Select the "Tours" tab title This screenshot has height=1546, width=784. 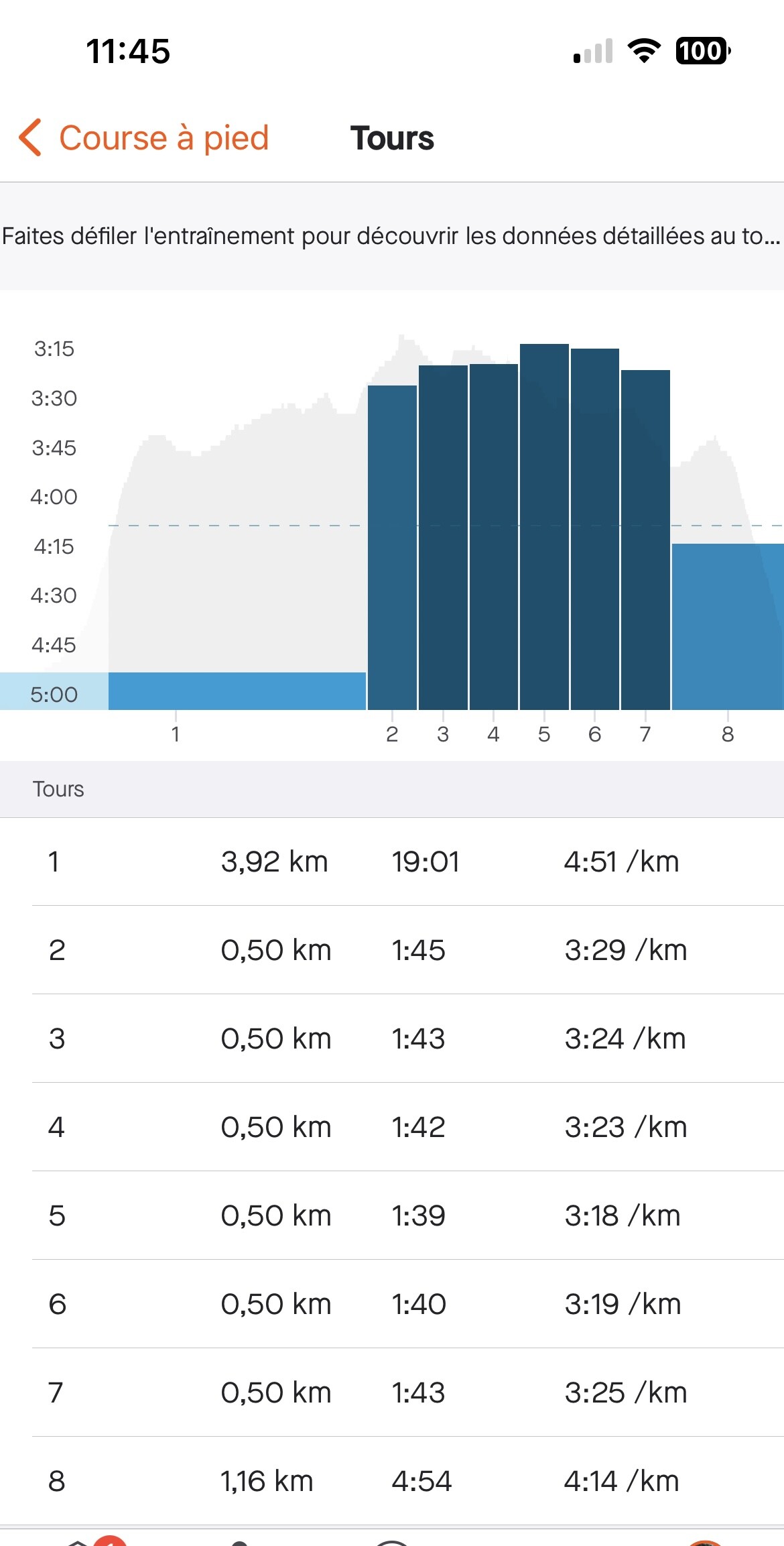coord(393,139)
